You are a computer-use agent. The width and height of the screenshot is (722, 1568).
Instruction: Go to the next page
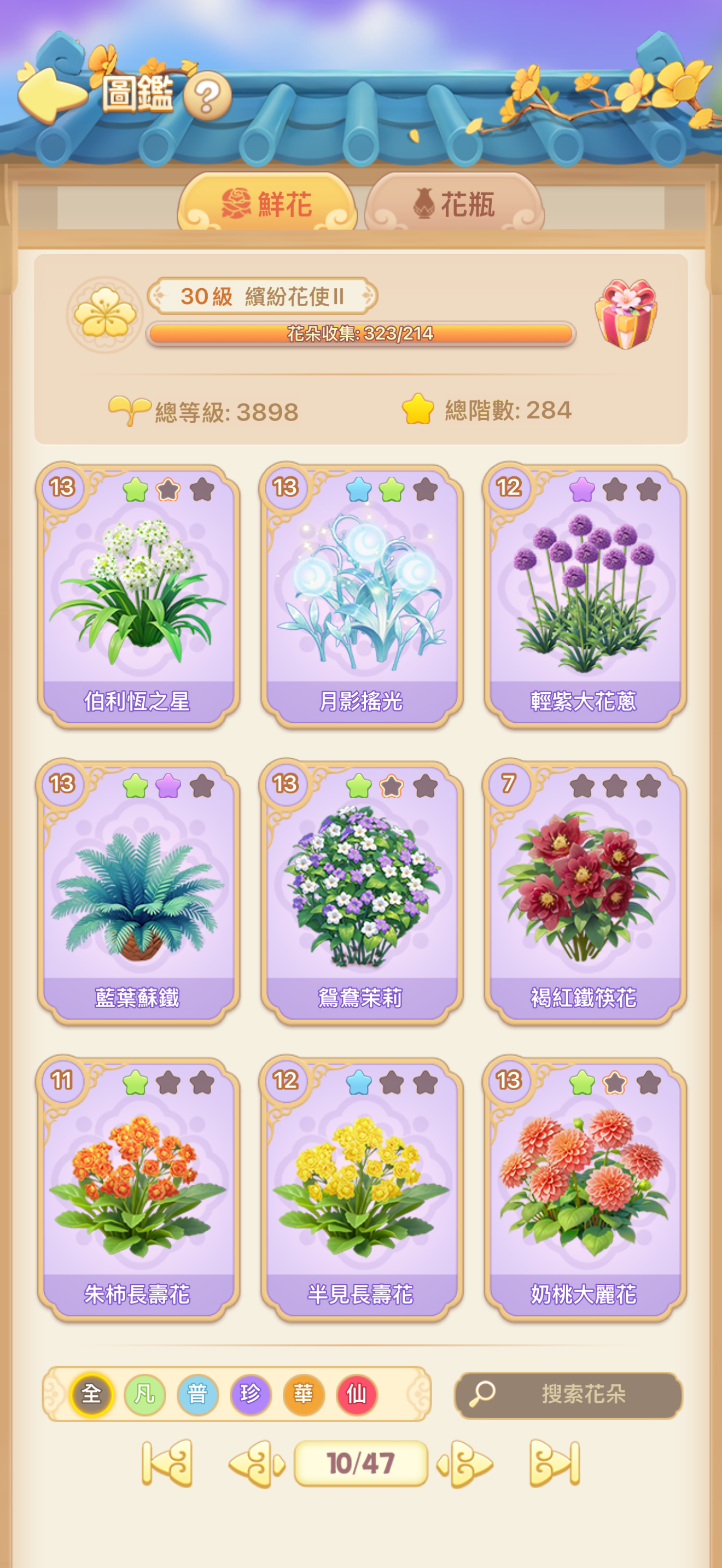pyautogui.click(x=465, y=1464)
